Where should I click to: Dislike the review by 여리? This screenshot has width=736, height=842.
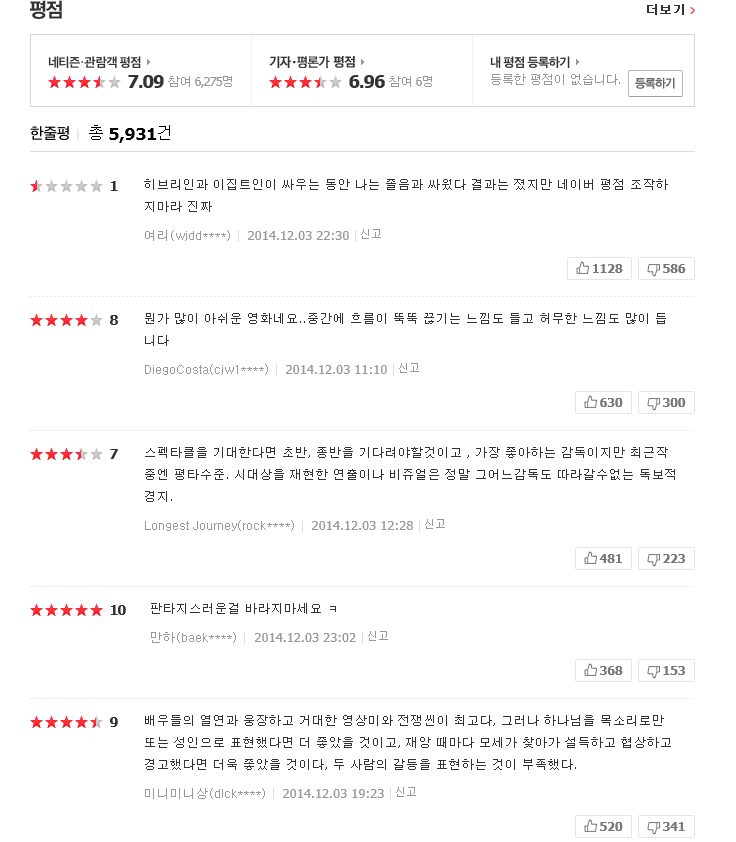(666, 268)
